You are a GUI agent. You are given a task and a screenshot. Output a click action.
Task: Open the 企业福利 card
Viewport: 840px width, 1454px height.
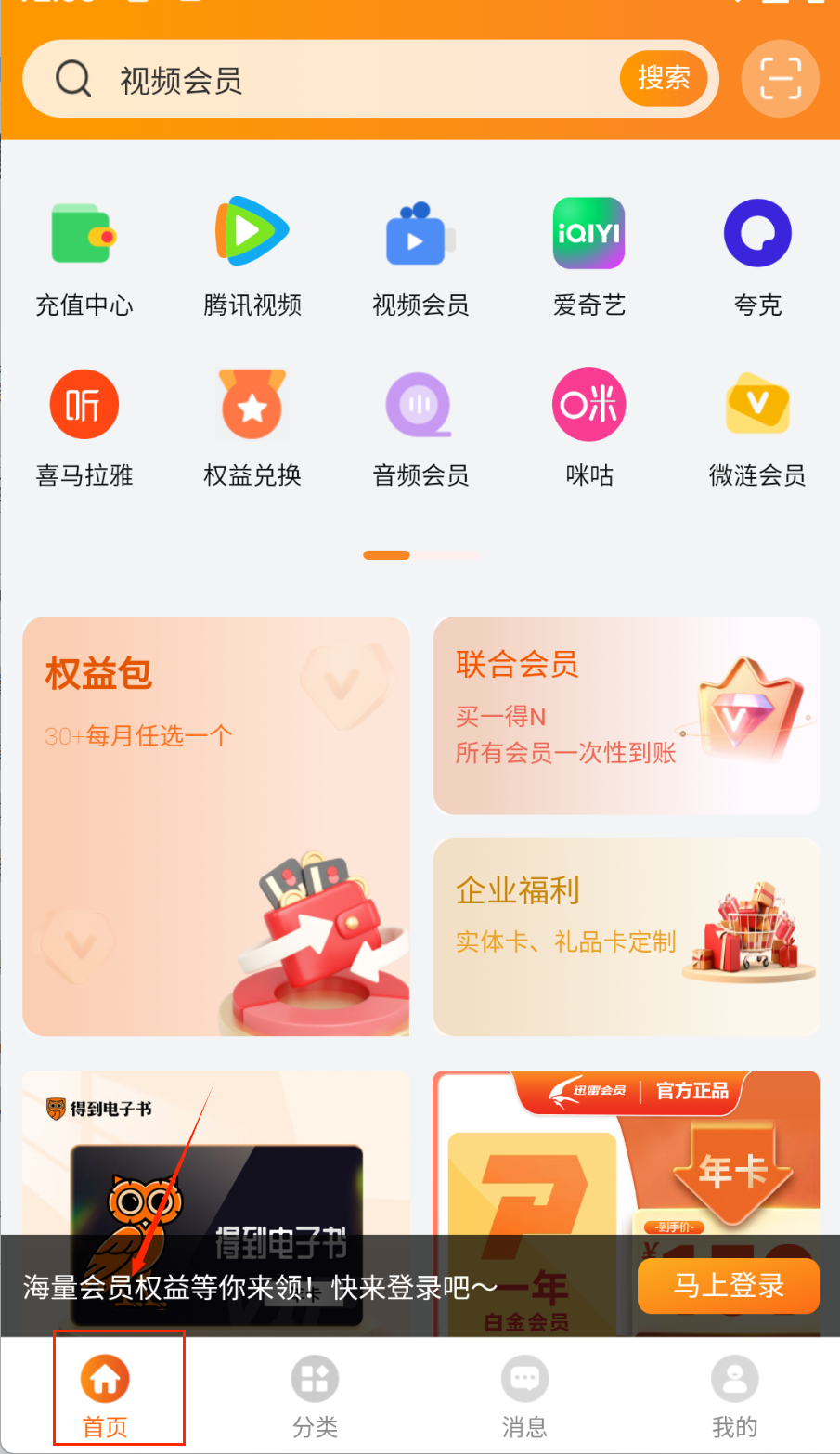626,938
